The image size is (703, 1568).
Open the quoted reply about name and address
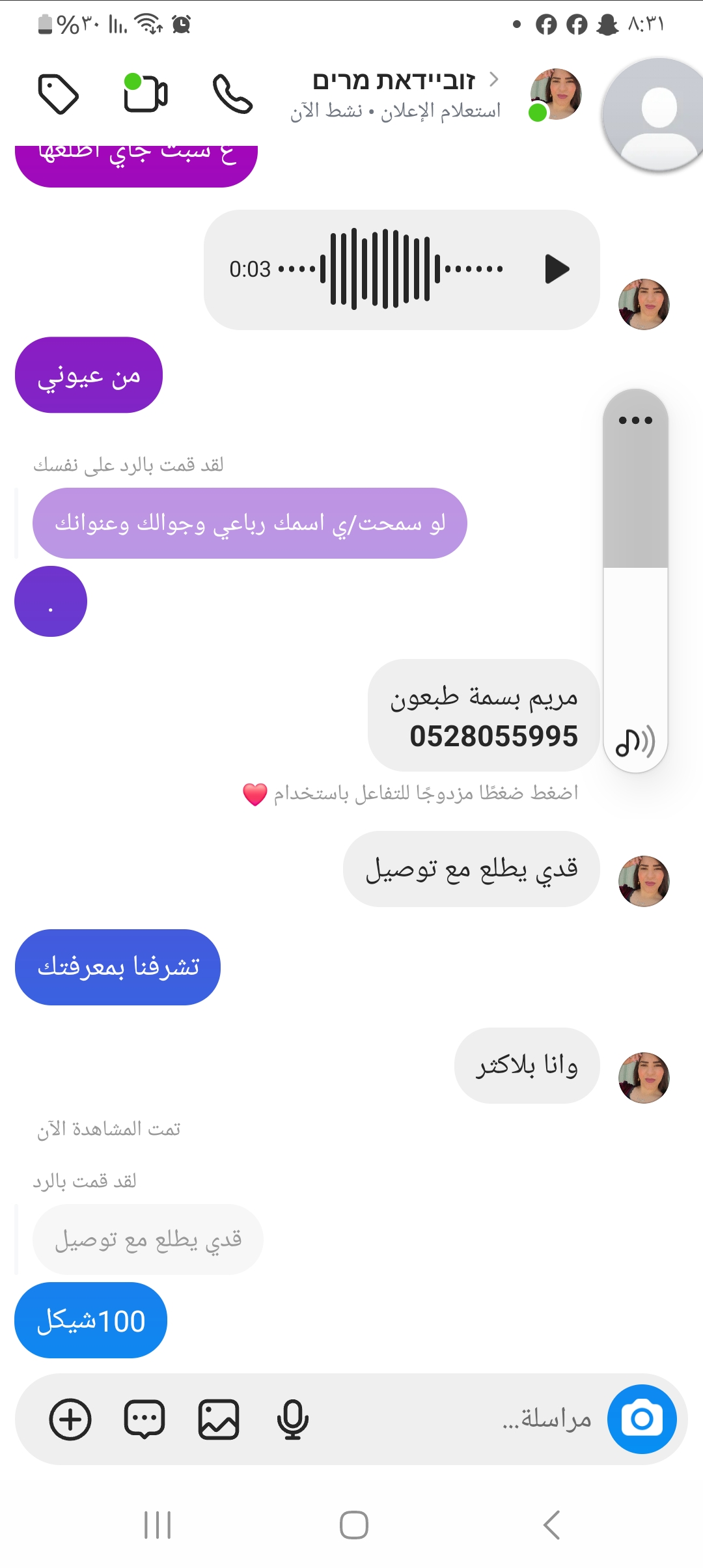(x=249, y=523)
